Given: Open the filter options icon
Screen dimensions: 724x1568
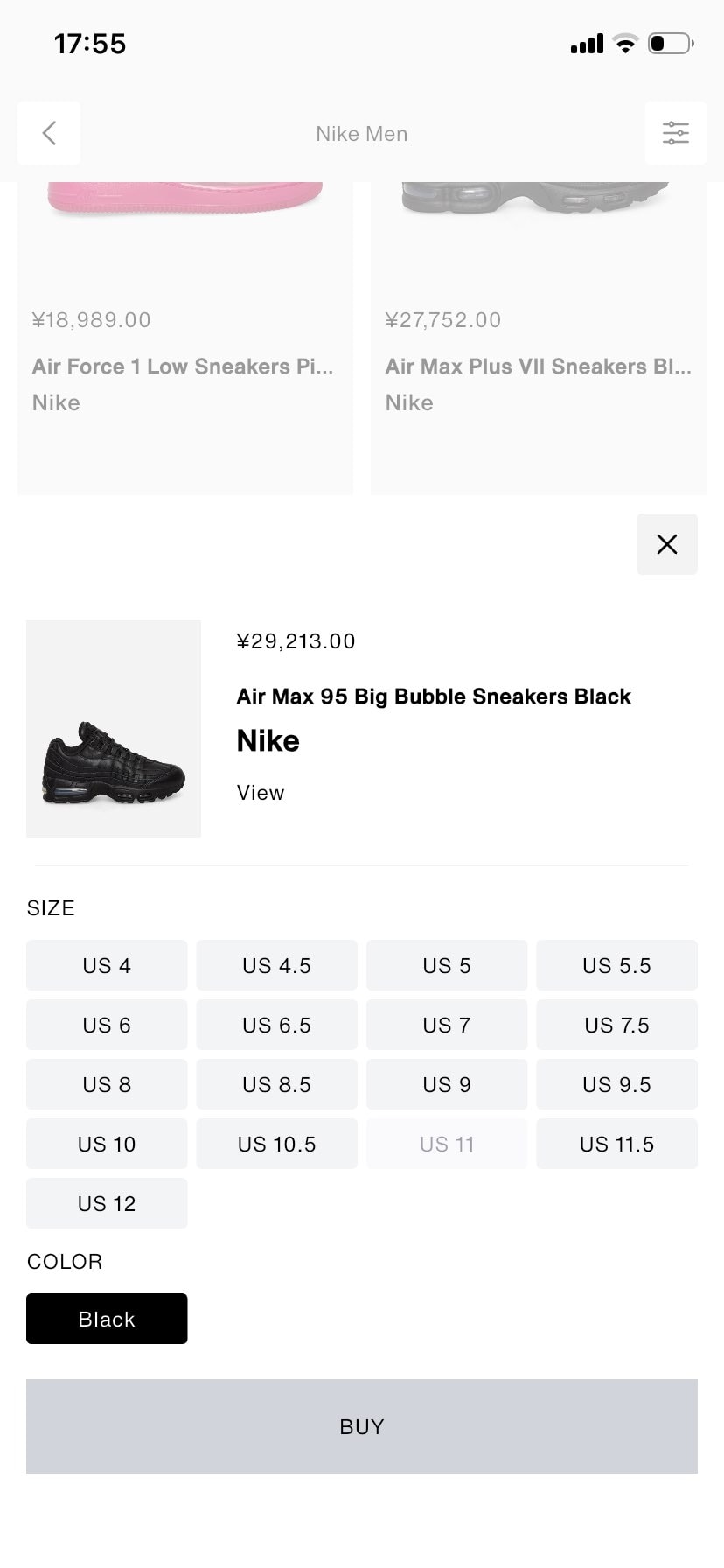Looking at the screenshot, I should [675, 133].
